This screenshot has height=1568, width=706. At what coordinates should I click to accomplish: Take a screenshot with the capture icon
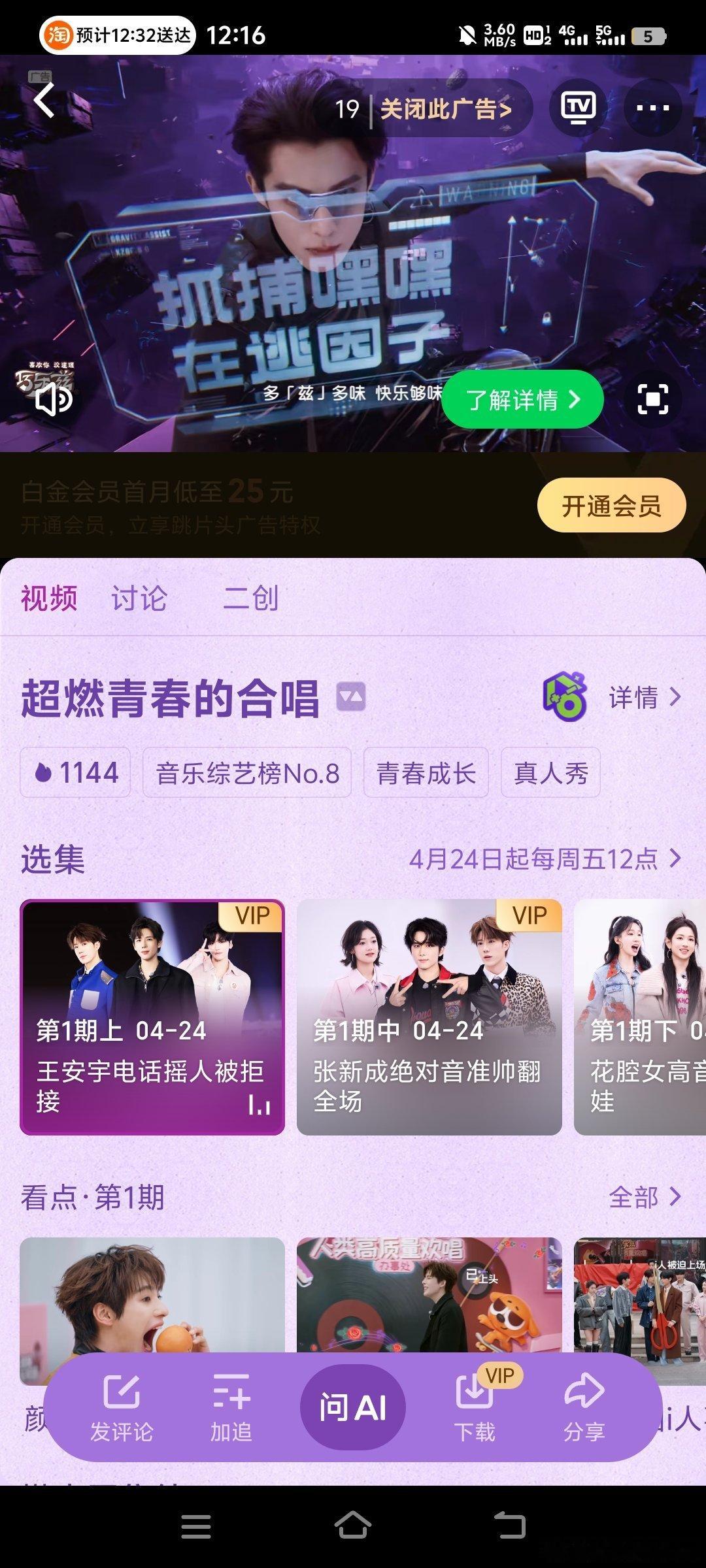653,400
